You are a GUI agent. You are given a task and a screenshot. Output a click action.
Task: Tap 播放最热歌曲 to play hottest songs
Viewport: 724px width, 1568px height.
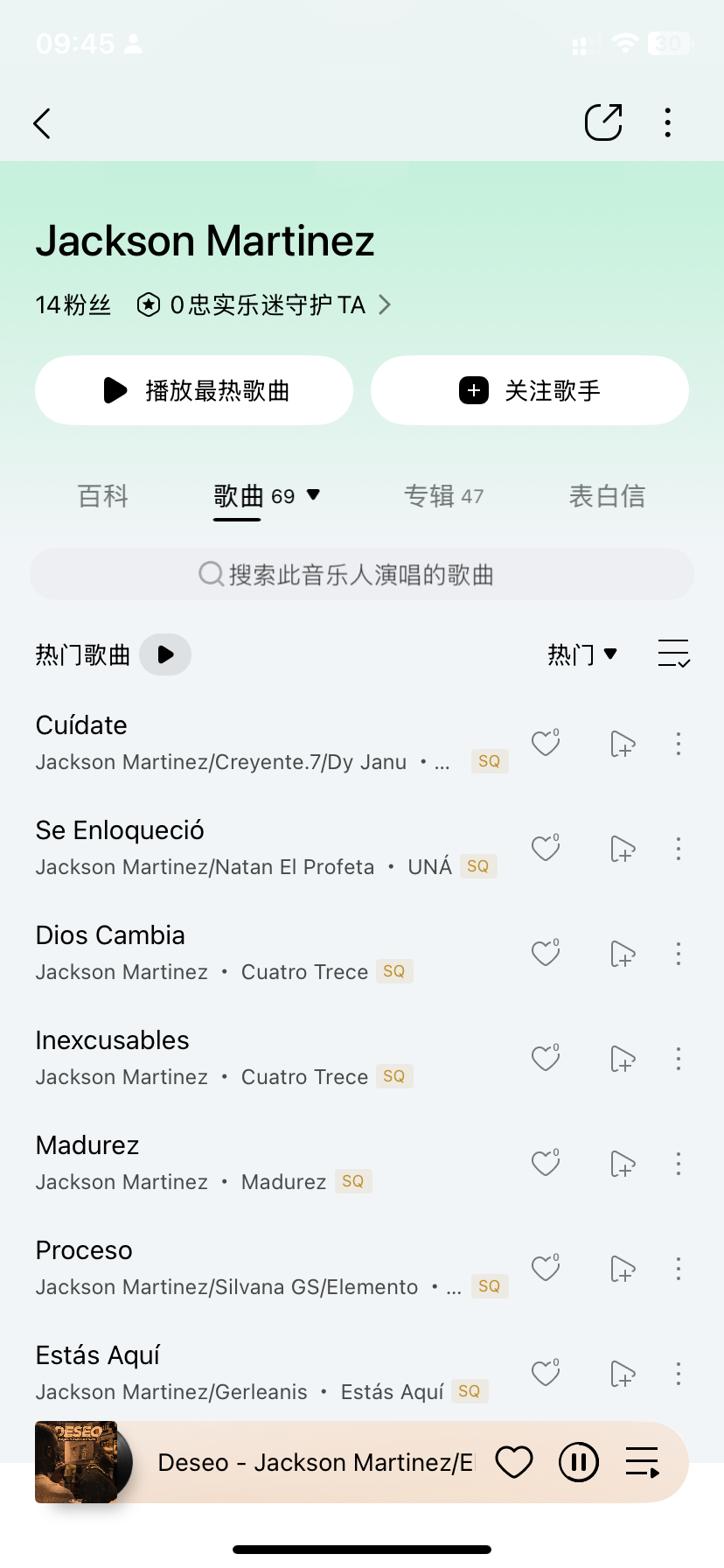point(194,390)
